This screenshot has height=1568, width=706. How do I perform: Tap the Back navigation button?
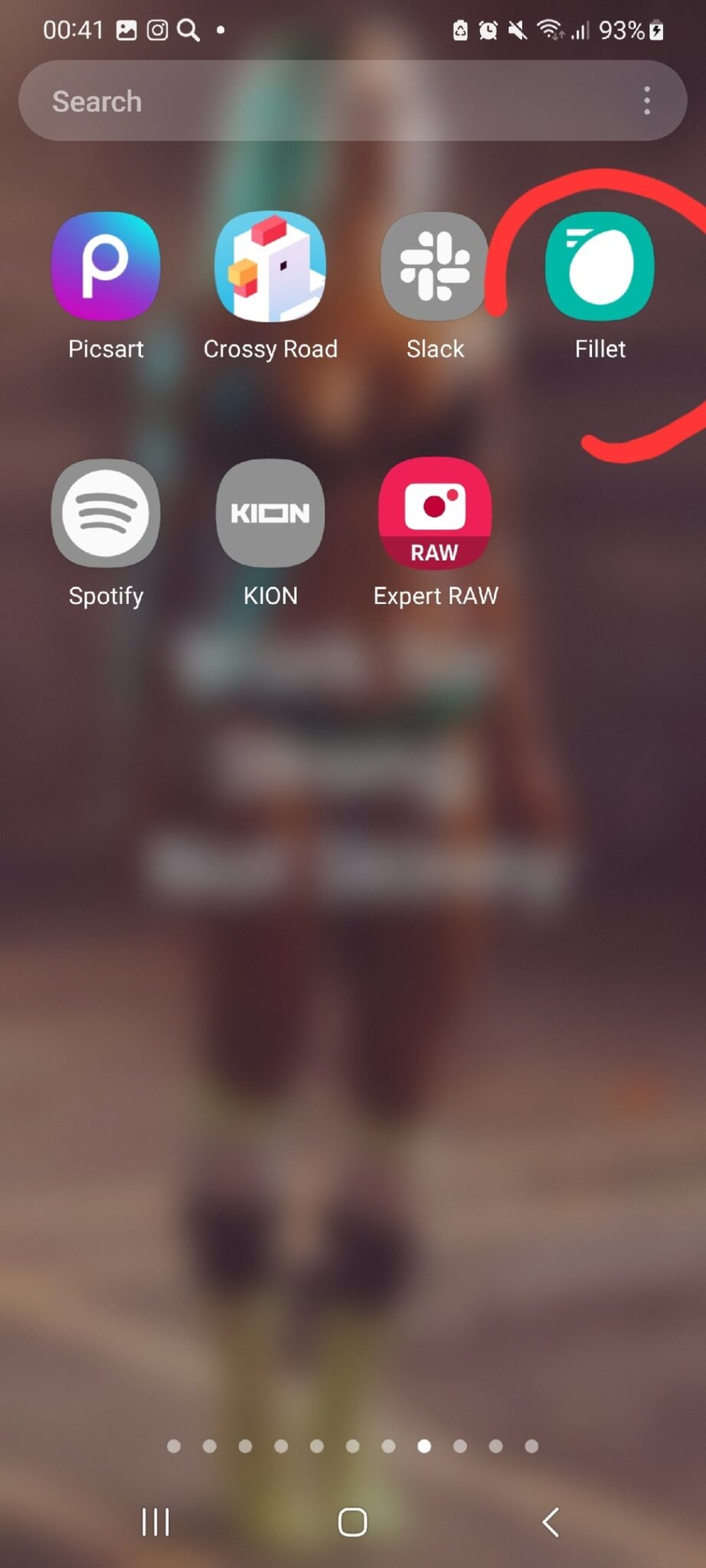551,1522
